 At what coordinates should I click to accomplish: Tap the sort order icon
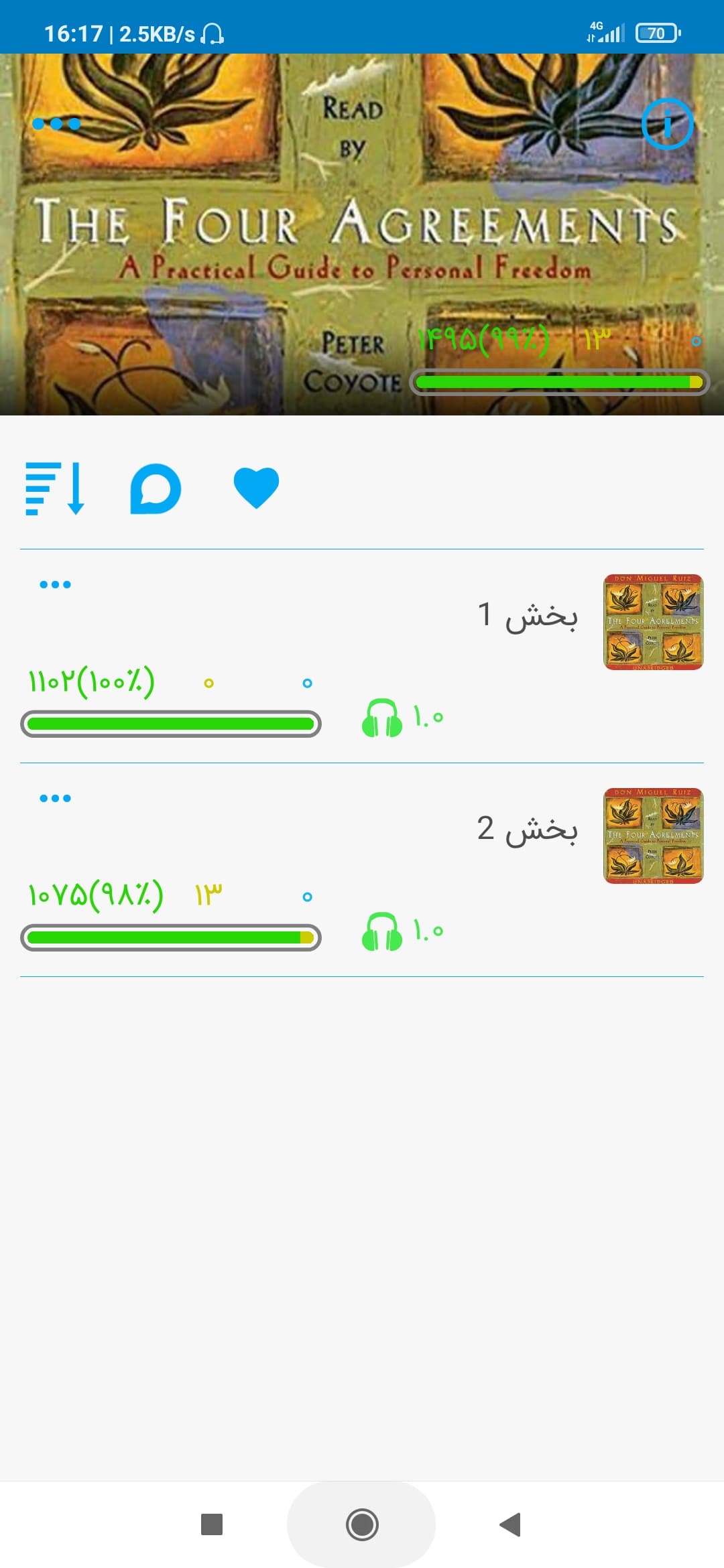tap(55, 488)
